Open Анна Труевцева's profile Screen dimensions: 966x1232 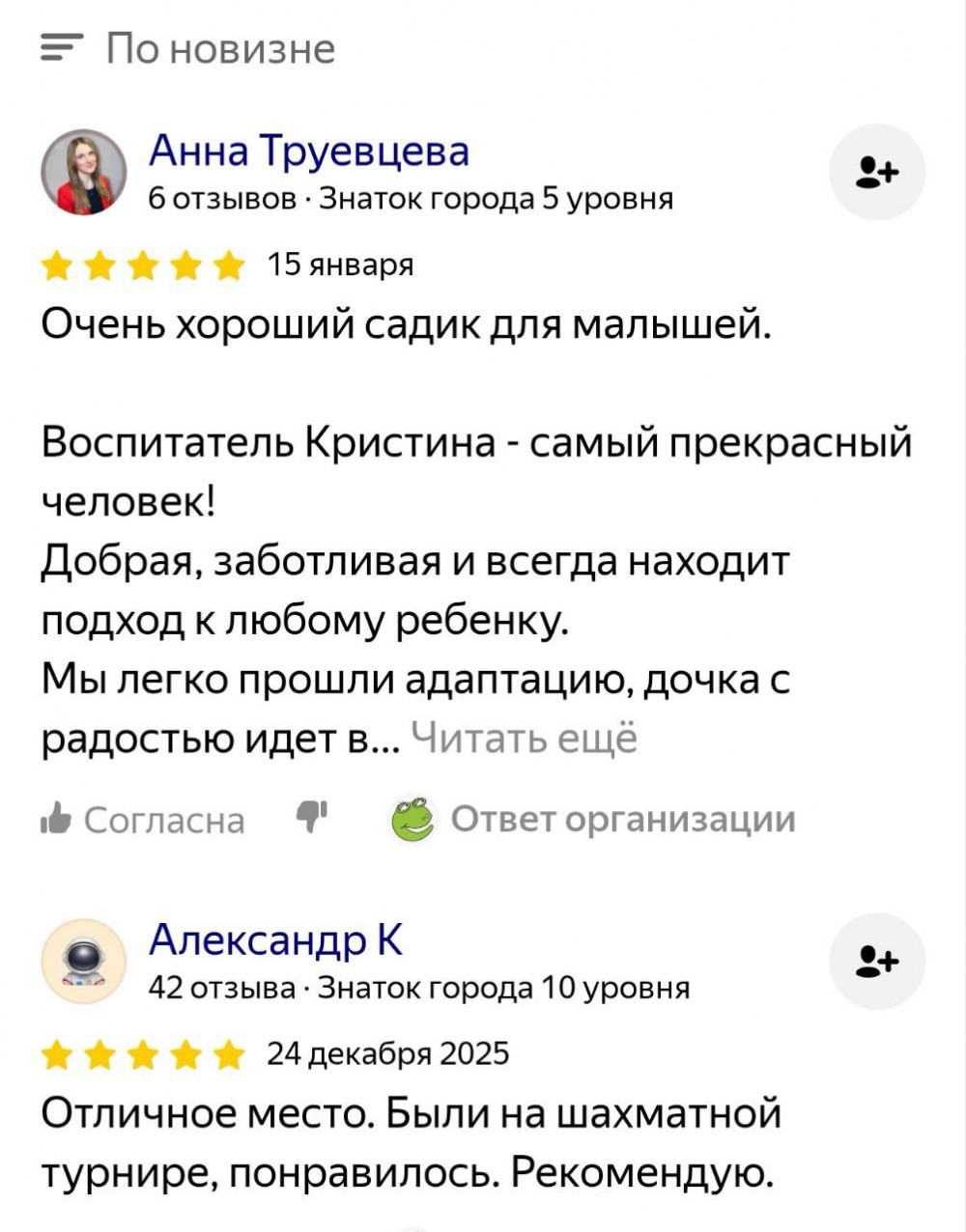click(309, 152)
